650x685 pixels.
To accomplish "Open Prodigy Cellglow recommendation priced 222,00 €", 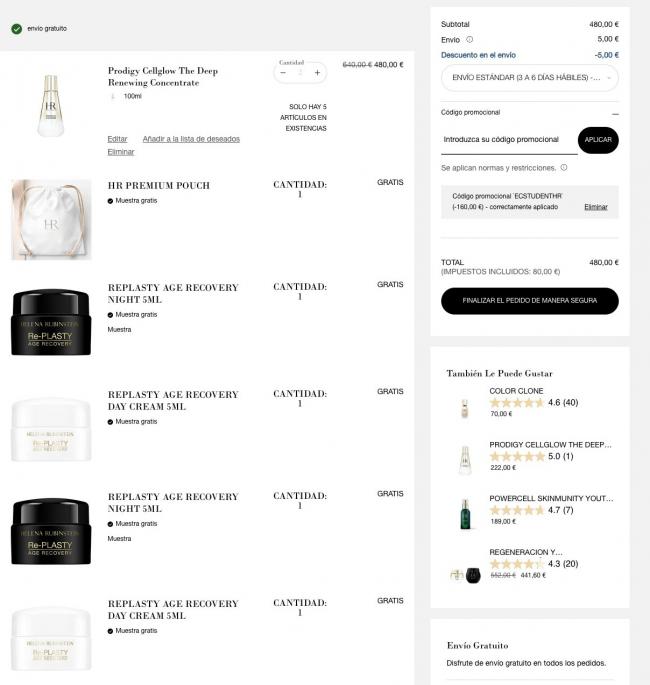I will click(550, 444).
